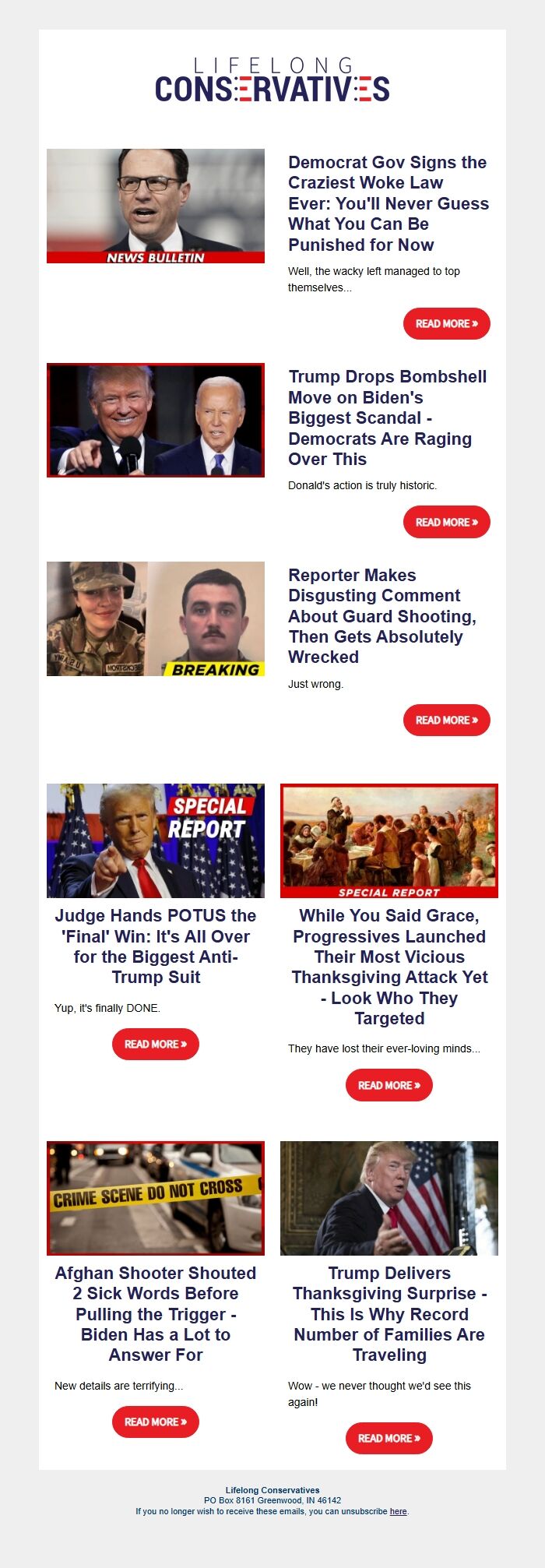
Task: Open the Trump and Biden photo tile
Action: [156, 420]
